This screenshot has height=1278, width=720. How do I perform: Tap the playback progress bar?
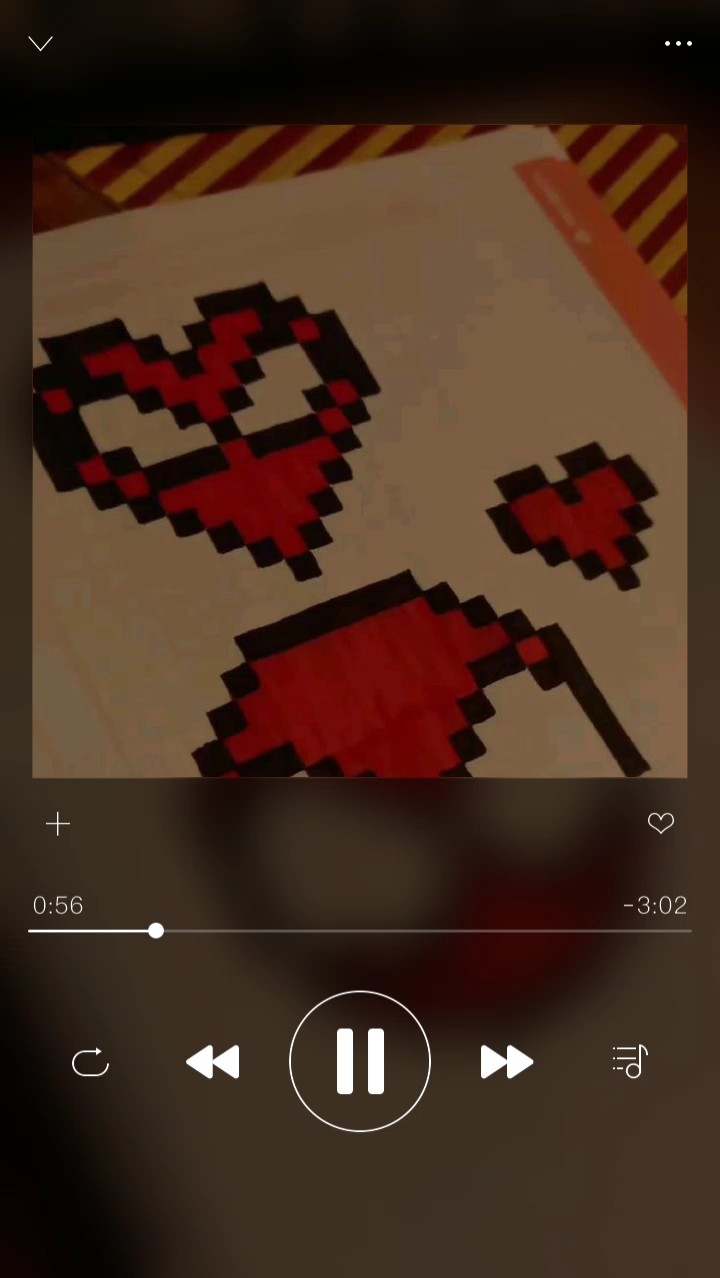click(x=360, y=931)
